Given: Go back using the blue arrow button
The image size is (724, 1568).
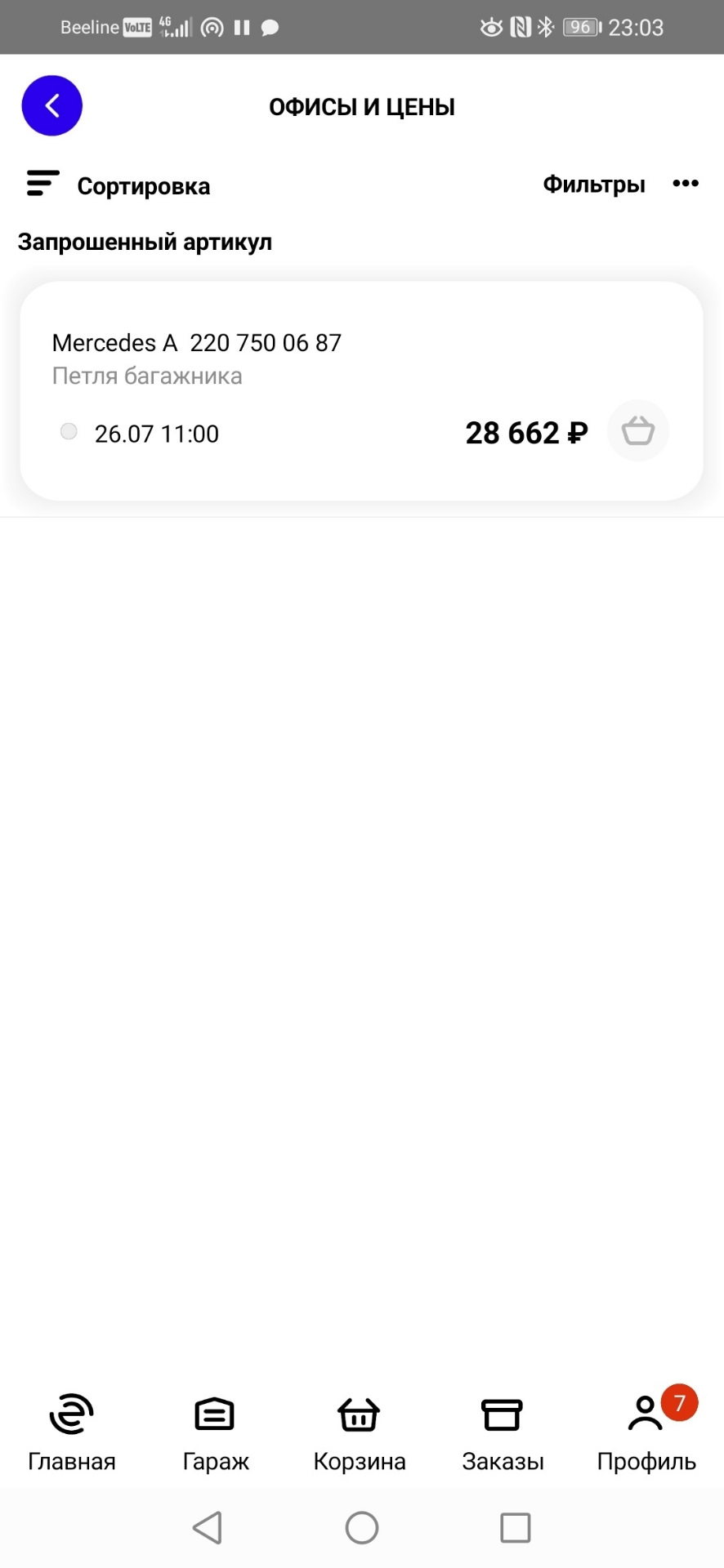Looking at the screenshot, I should coord(52,105).
